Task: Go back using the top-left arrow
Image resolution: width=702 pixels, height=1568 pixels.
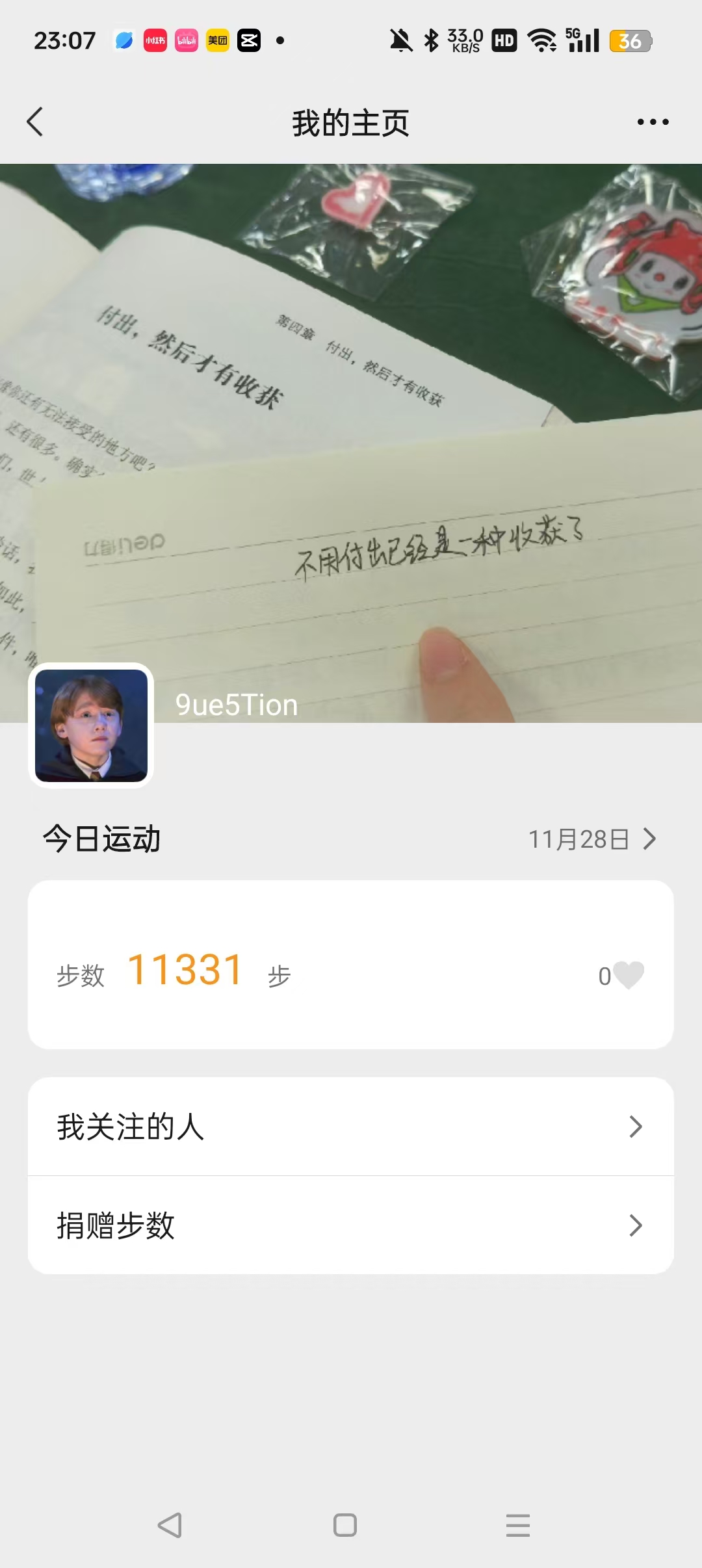Action: (x=35, y=122)
